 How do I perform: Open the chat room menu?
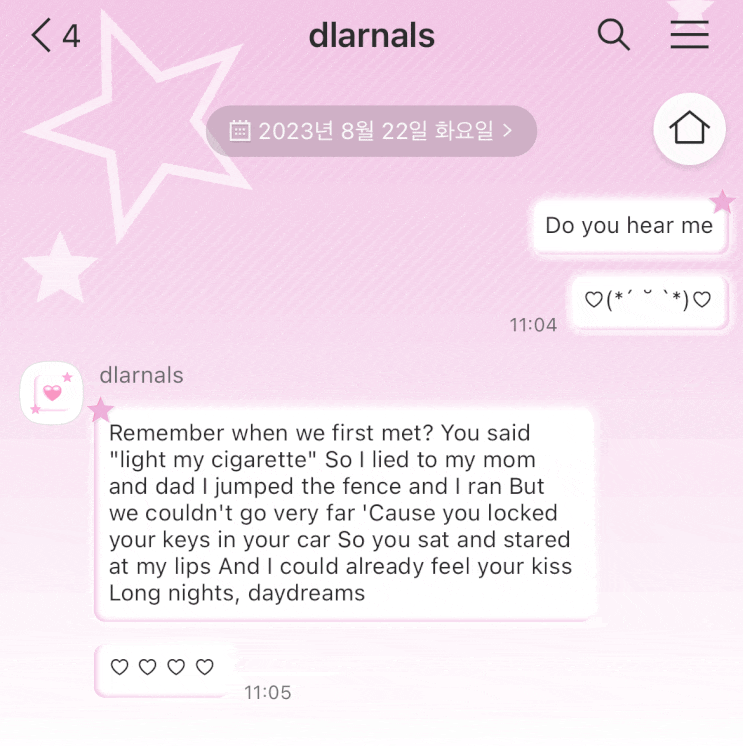[689, 36]
